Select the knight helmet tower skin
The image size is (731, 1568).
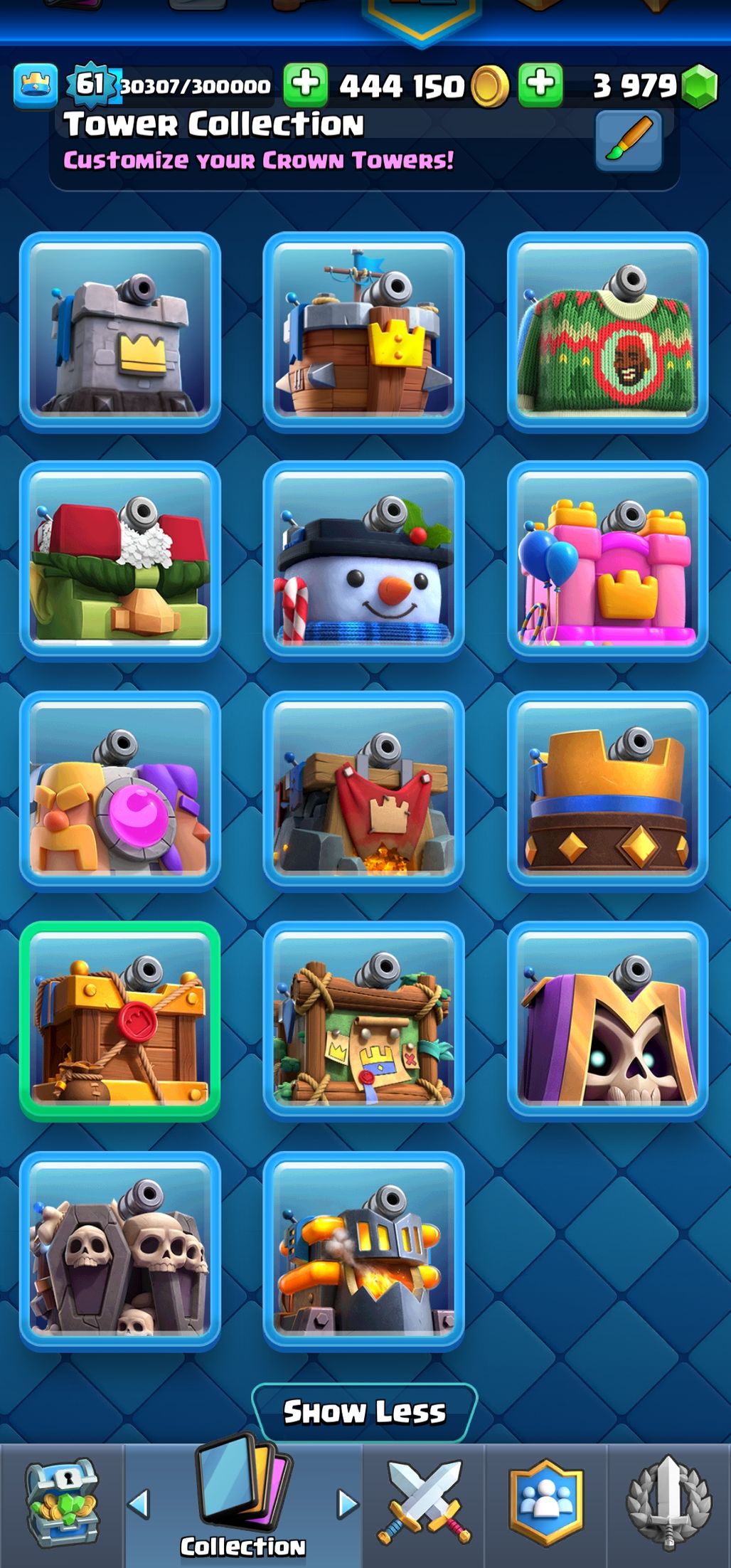click(x=363, y=1251)
